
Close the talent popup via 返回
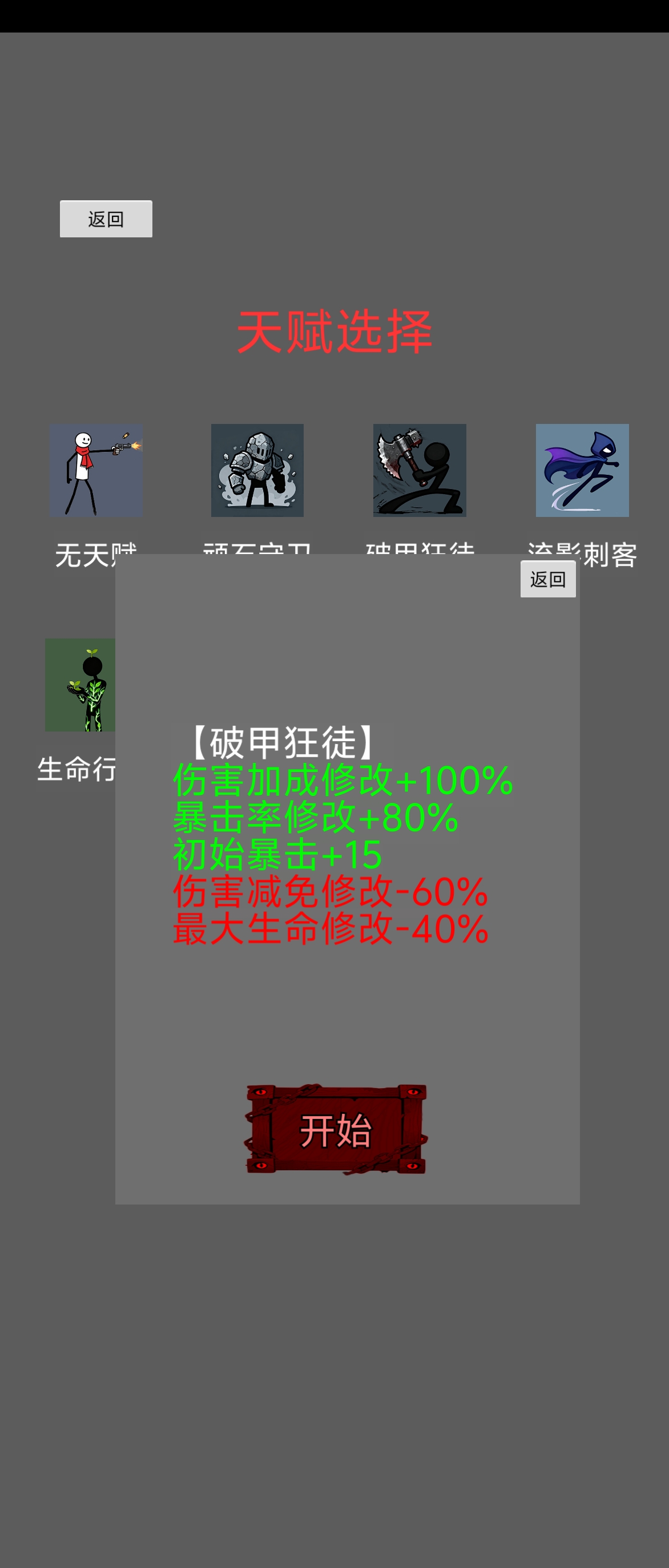point(547,579)
